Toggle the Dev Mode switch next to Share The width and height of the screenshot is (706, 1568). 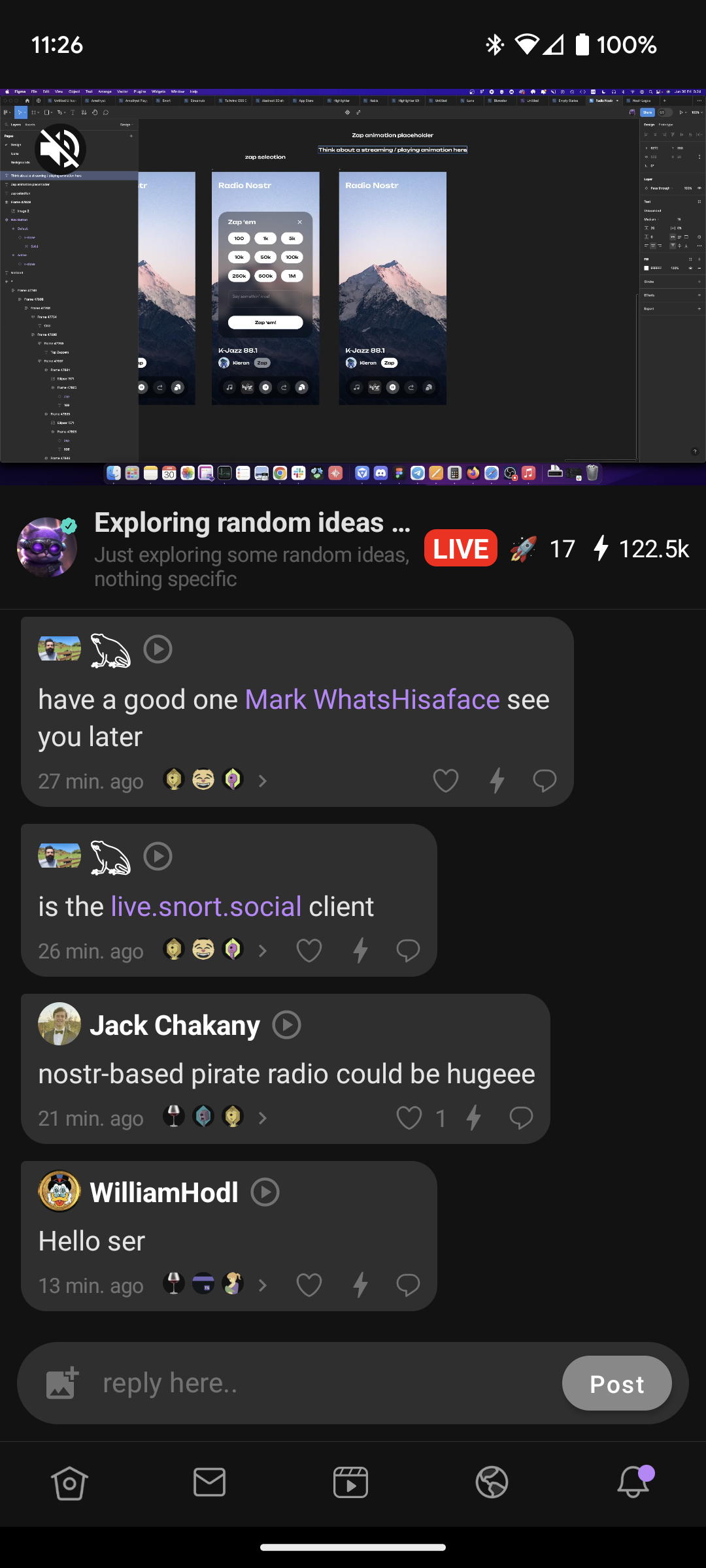665,112
